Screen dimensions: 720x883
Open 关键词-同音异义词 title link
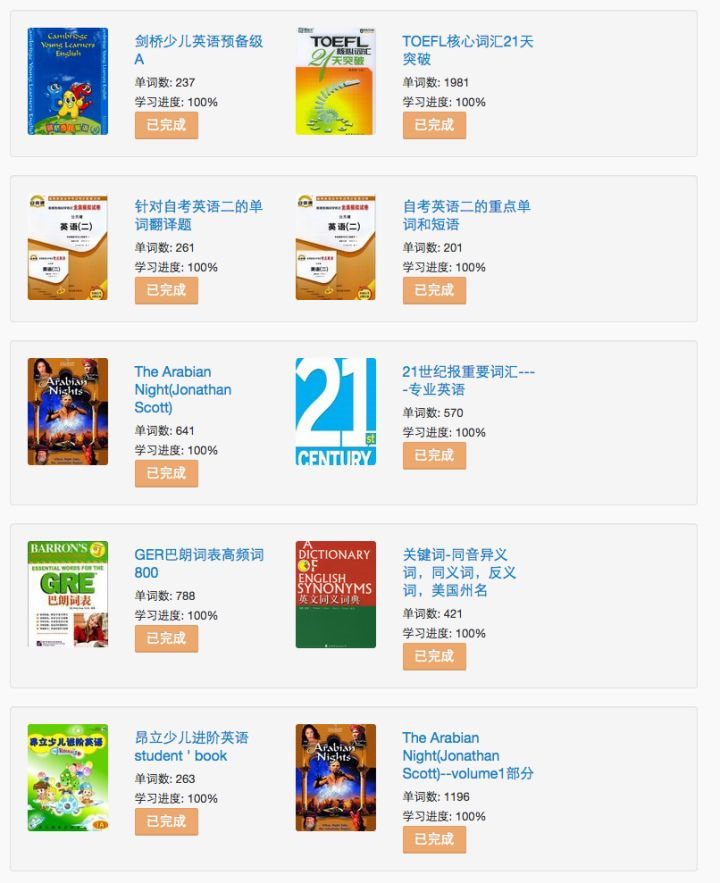point(459,572)
